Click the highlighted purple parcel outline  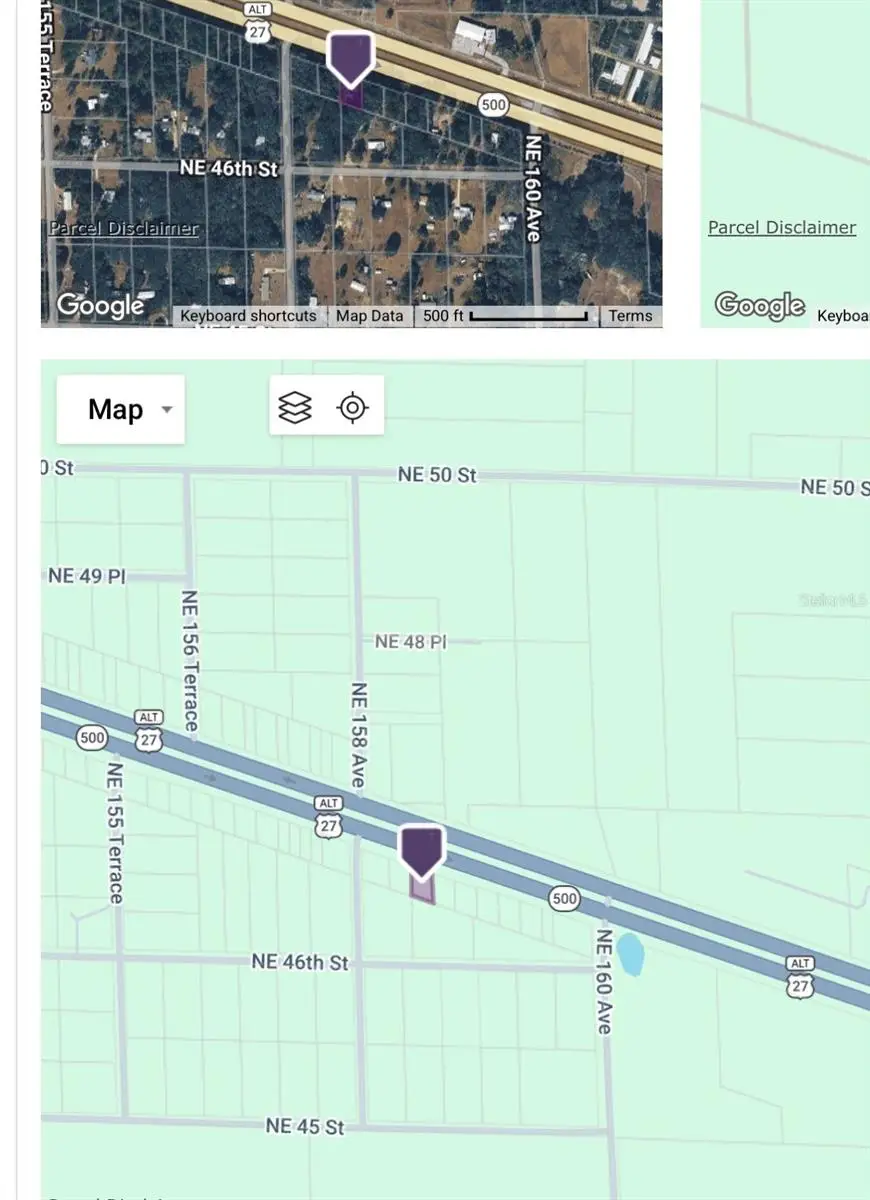click(x=424, y=890)
